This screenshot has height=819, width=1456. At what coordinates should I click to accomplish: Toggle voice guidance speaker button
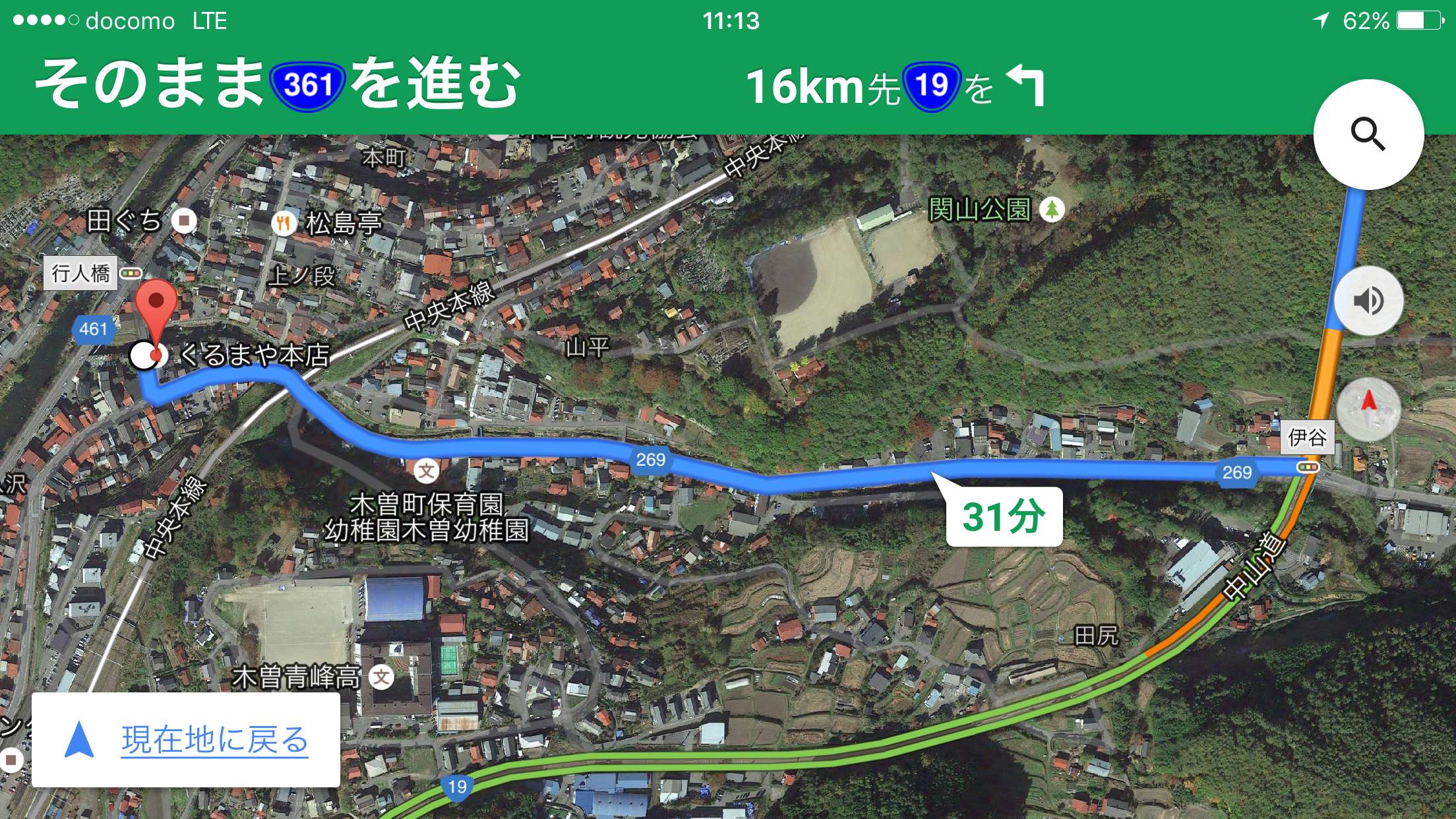[1368, 301]
